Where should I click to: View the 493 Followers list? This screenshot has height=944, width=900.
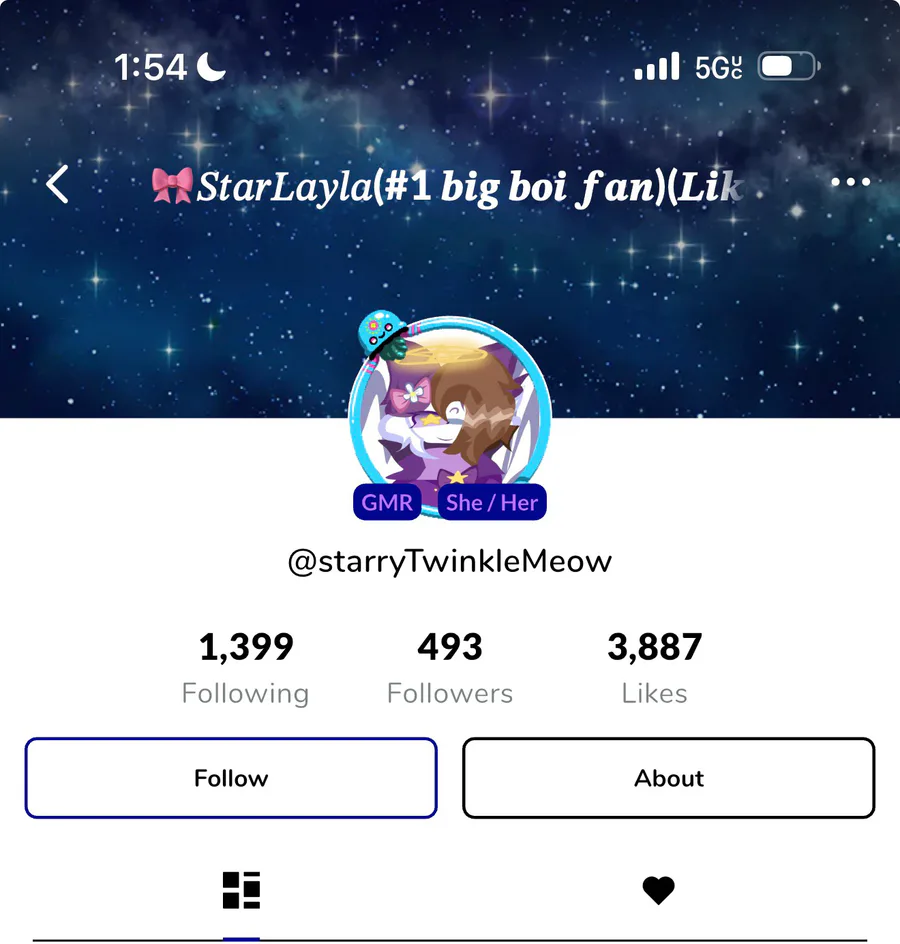[x=450, y=668]
